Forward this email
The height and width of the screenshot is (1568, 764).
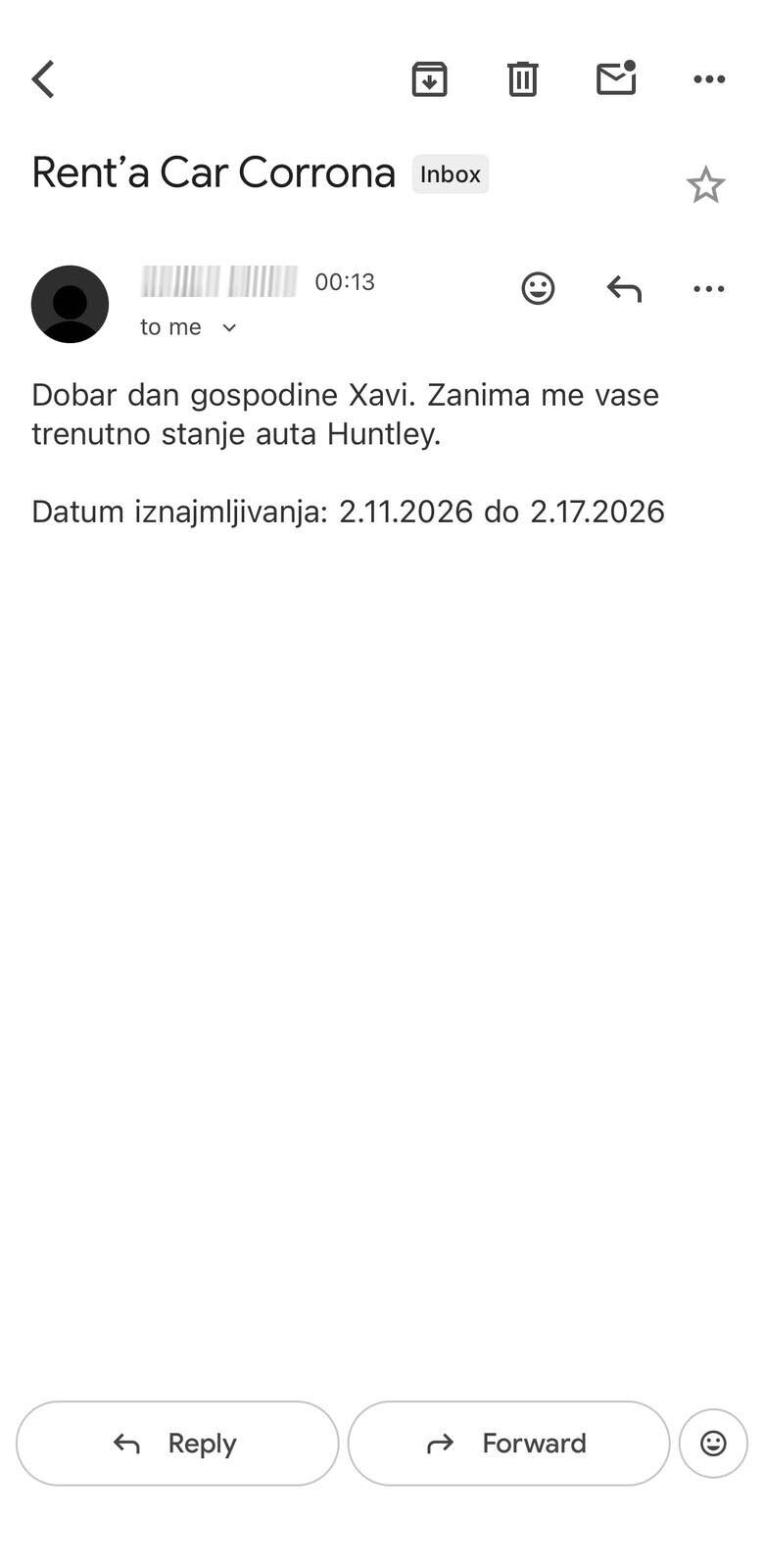508,1444
